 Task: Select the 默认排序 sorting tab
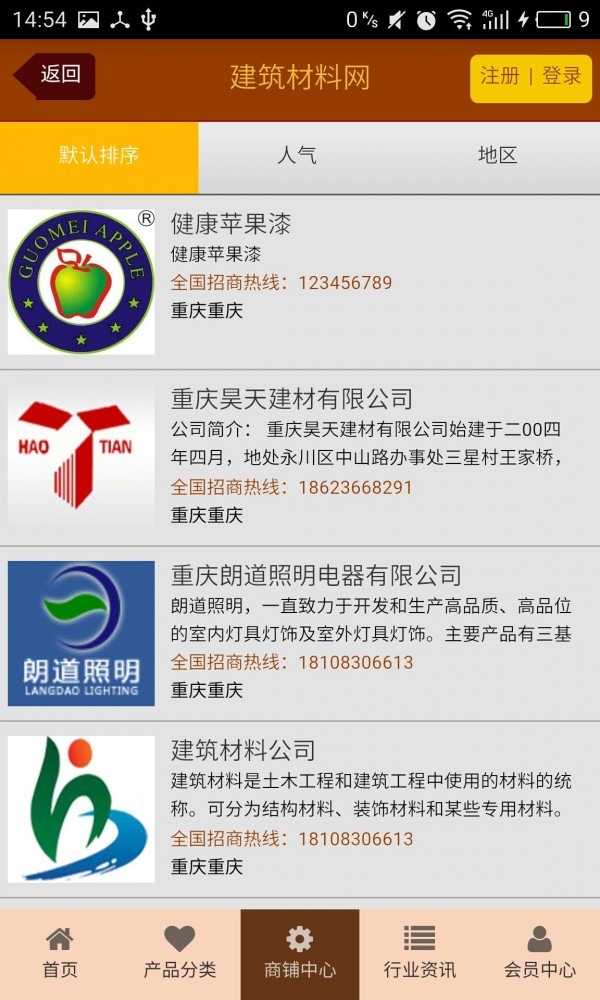point(99,156)
